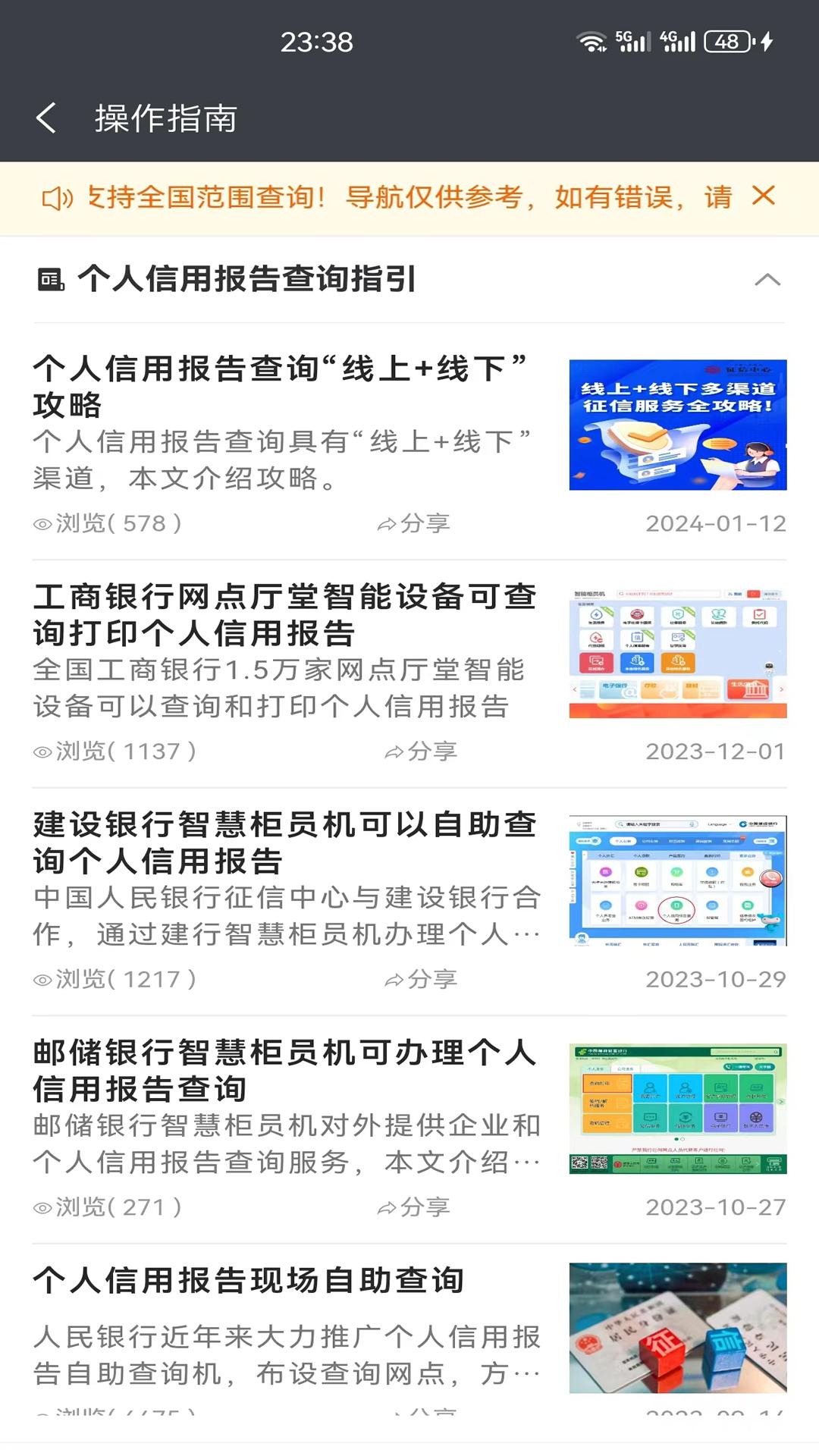819x1456 pixels.
Task: Tap the eye icon next to 浏览(578)
Action: [x=42, y=522]
